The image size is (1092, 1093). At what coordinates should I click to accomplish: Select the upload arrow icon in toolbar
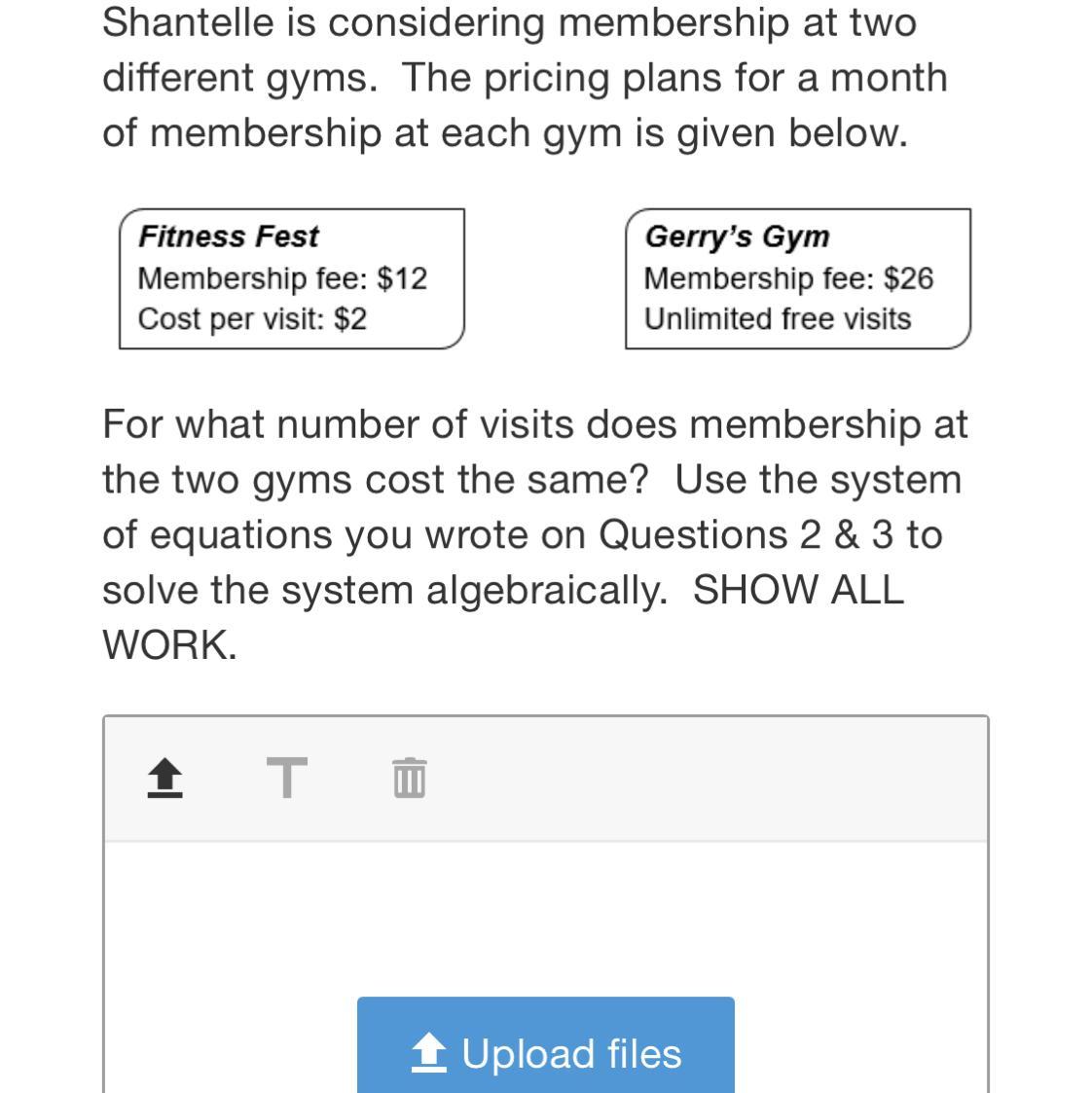[x=164, y=779]
